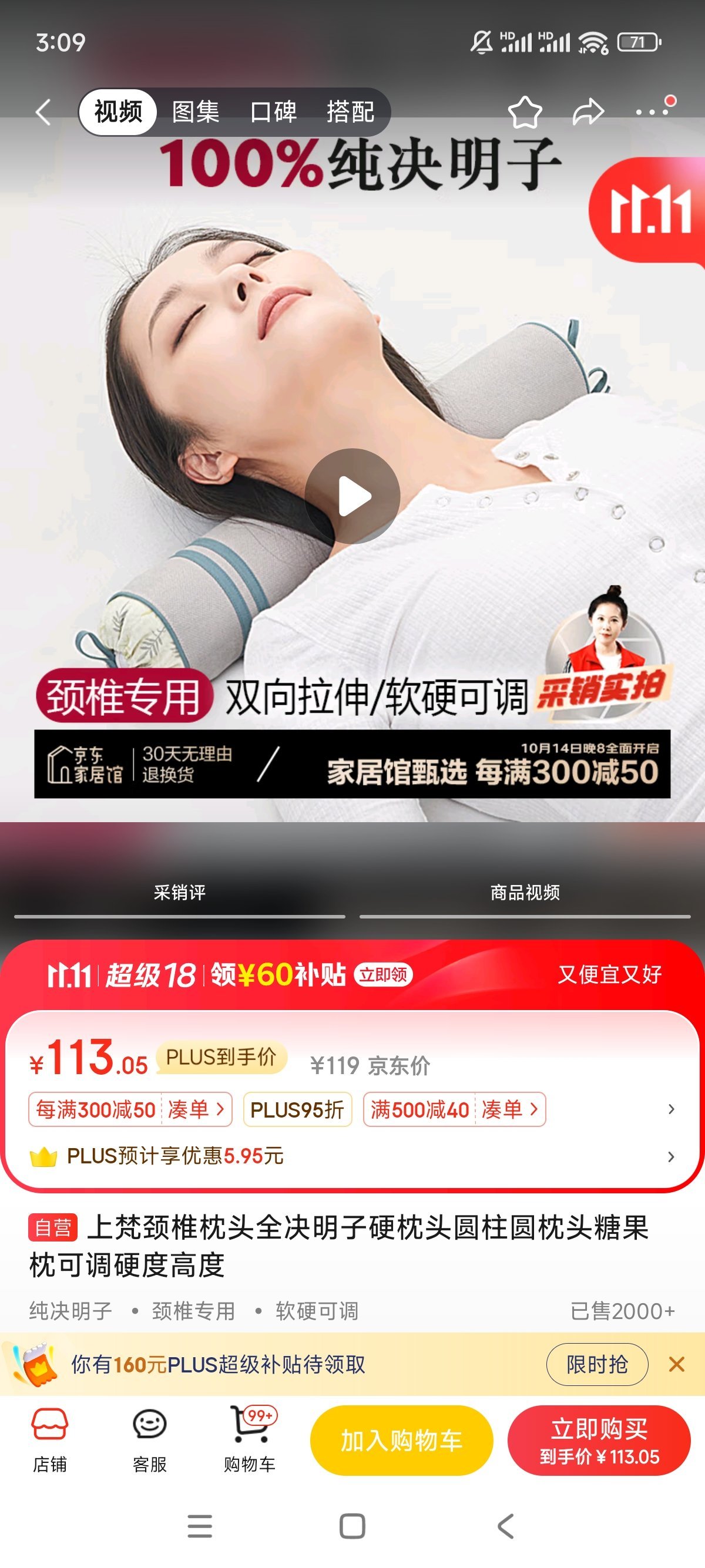Open the 满500减40 凑单 coupon

tap(454, 1110)
